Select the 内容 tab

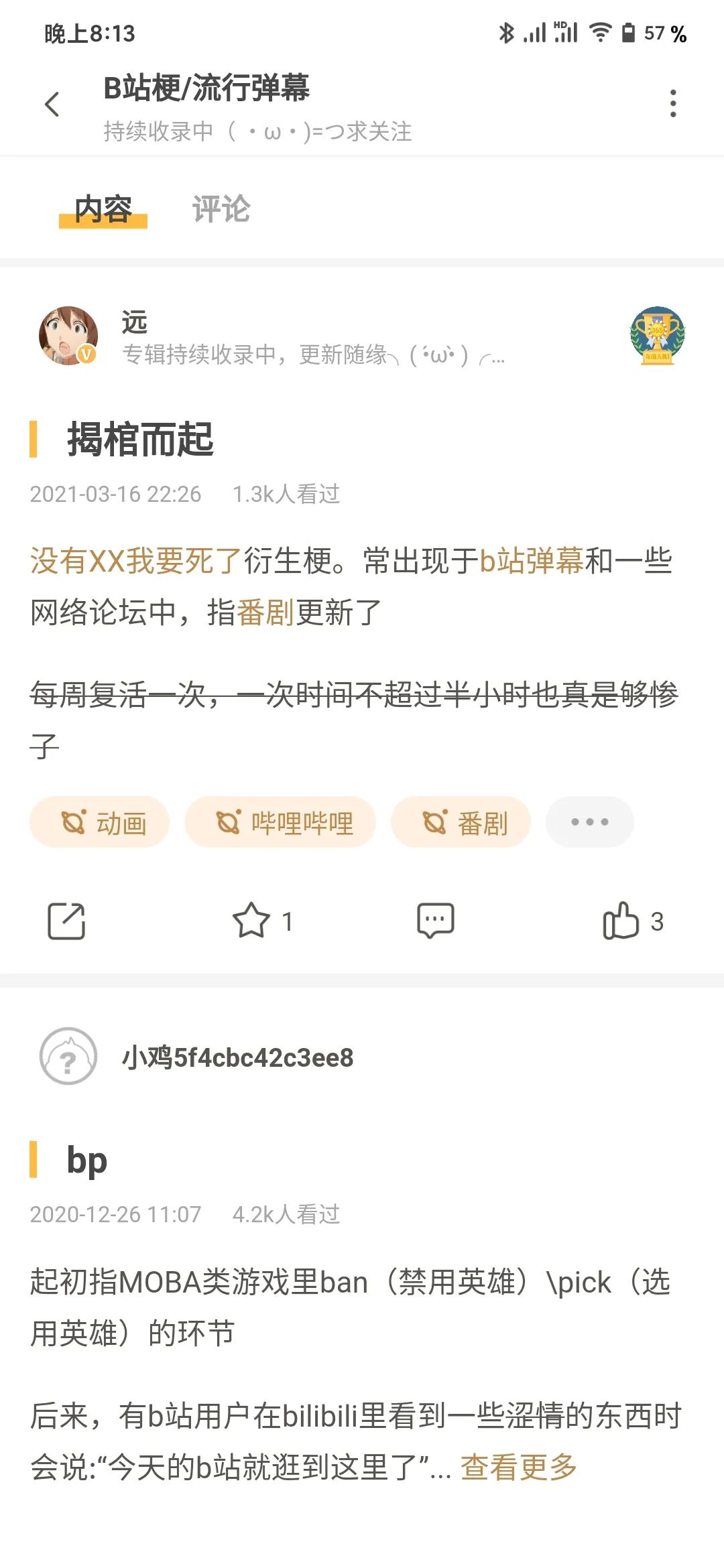pos(103,209)
